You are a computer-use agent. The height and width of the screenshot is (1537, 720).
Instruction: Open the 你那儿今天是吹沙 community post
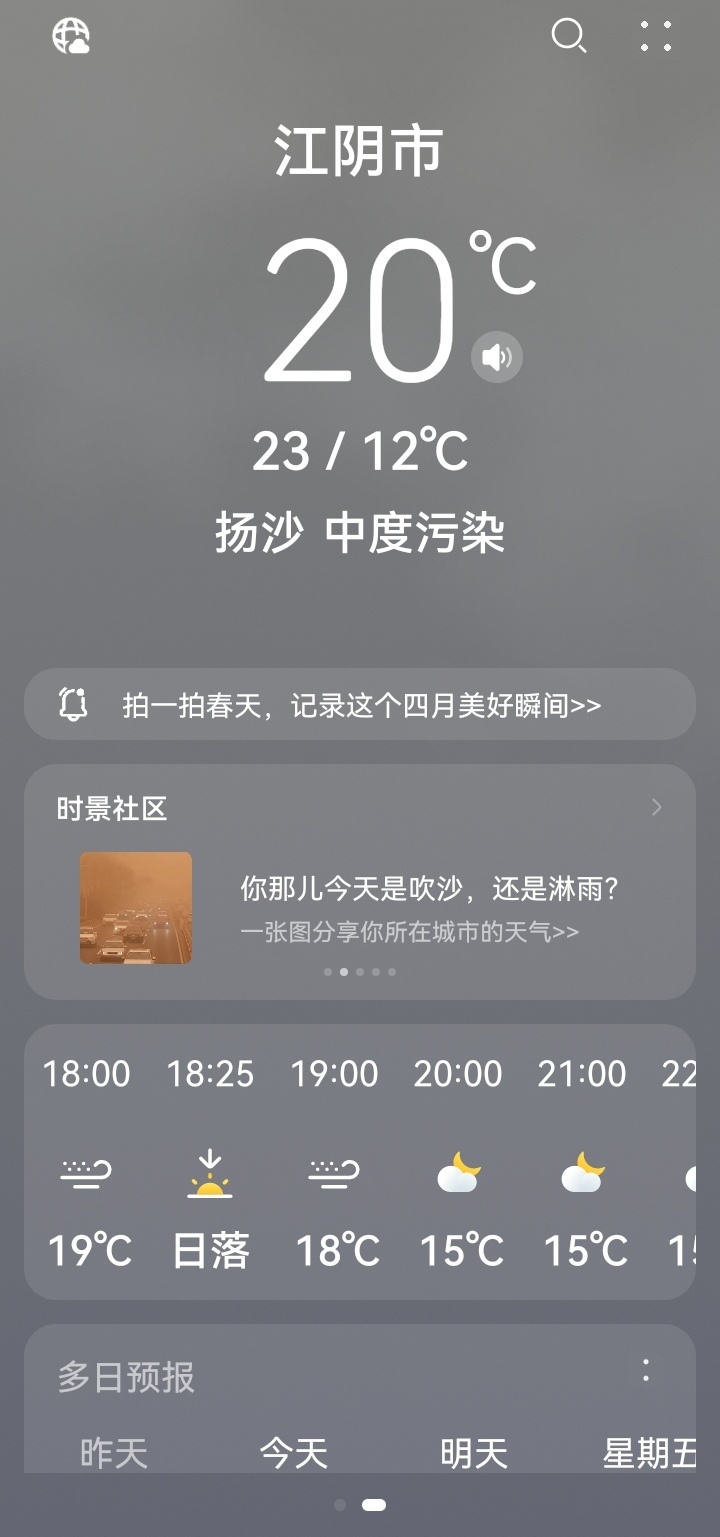pos(430,889)
